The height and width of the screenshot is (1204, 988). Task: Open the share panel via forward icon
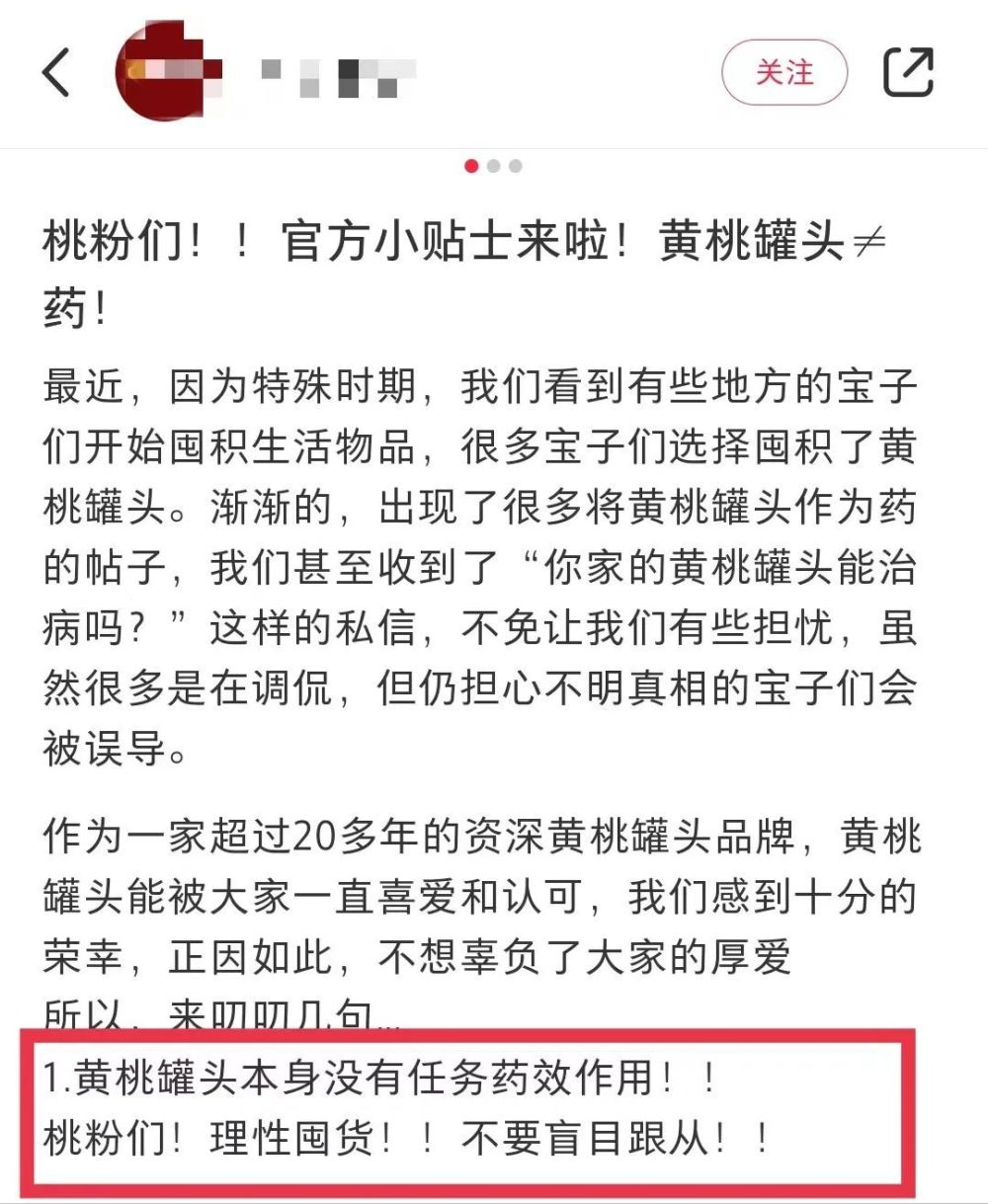pyautogui.click(x=909, y=69)
